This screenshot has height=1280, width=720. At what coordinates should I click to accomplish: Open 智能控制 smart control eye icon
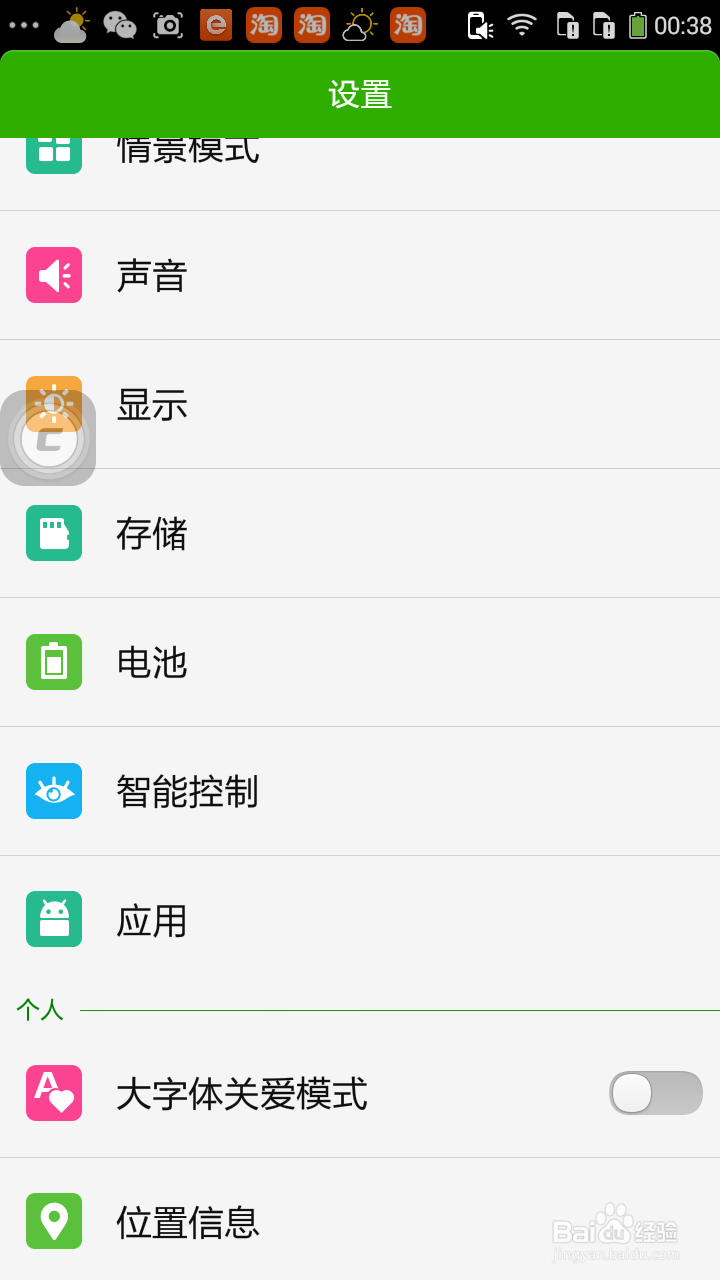pyautogui.click(x=53, y=791)
